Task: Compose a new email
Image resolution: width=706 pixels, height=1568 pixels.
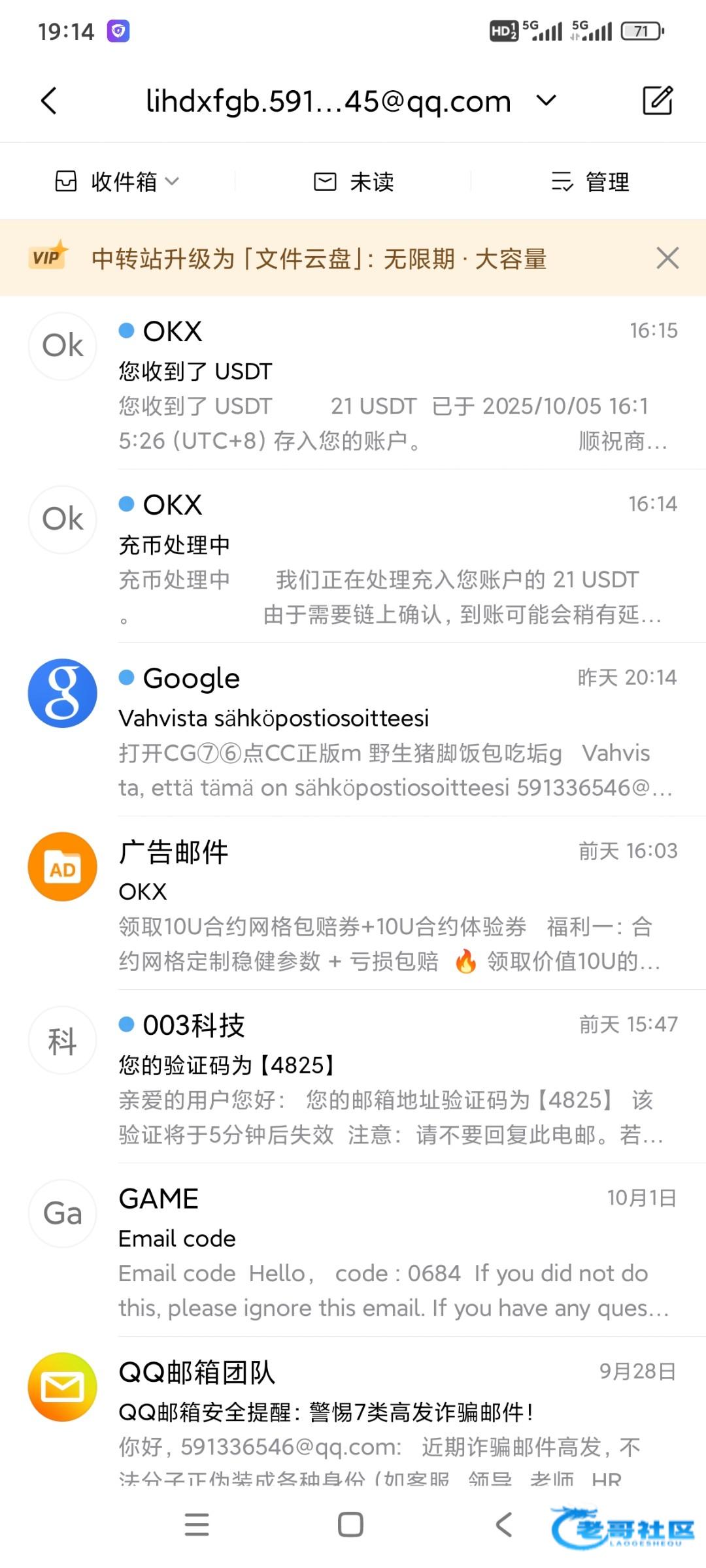Action: (658, 100)
